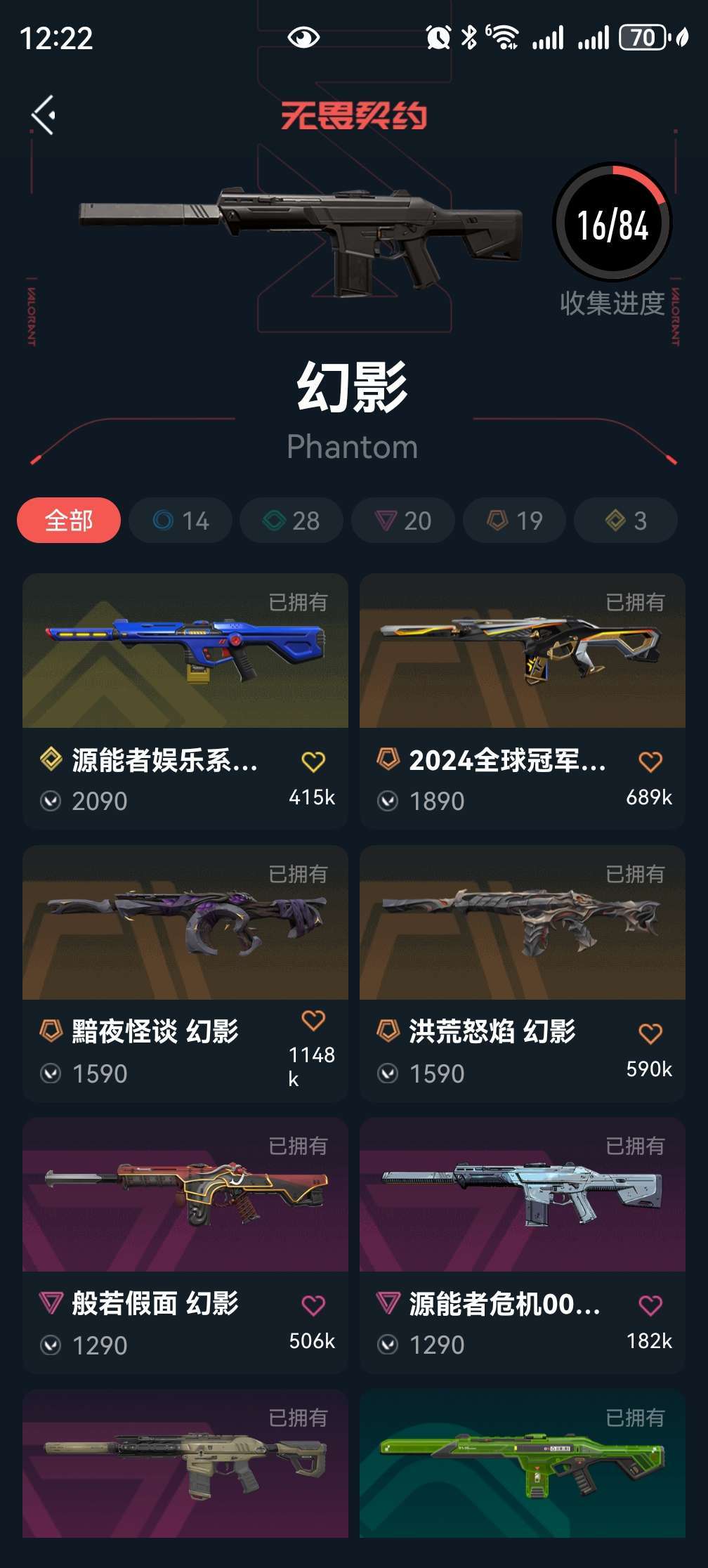Like the 洪荒怒焰 幻影 skin
The image size is (708, 1568).
tap(650, 1033)
